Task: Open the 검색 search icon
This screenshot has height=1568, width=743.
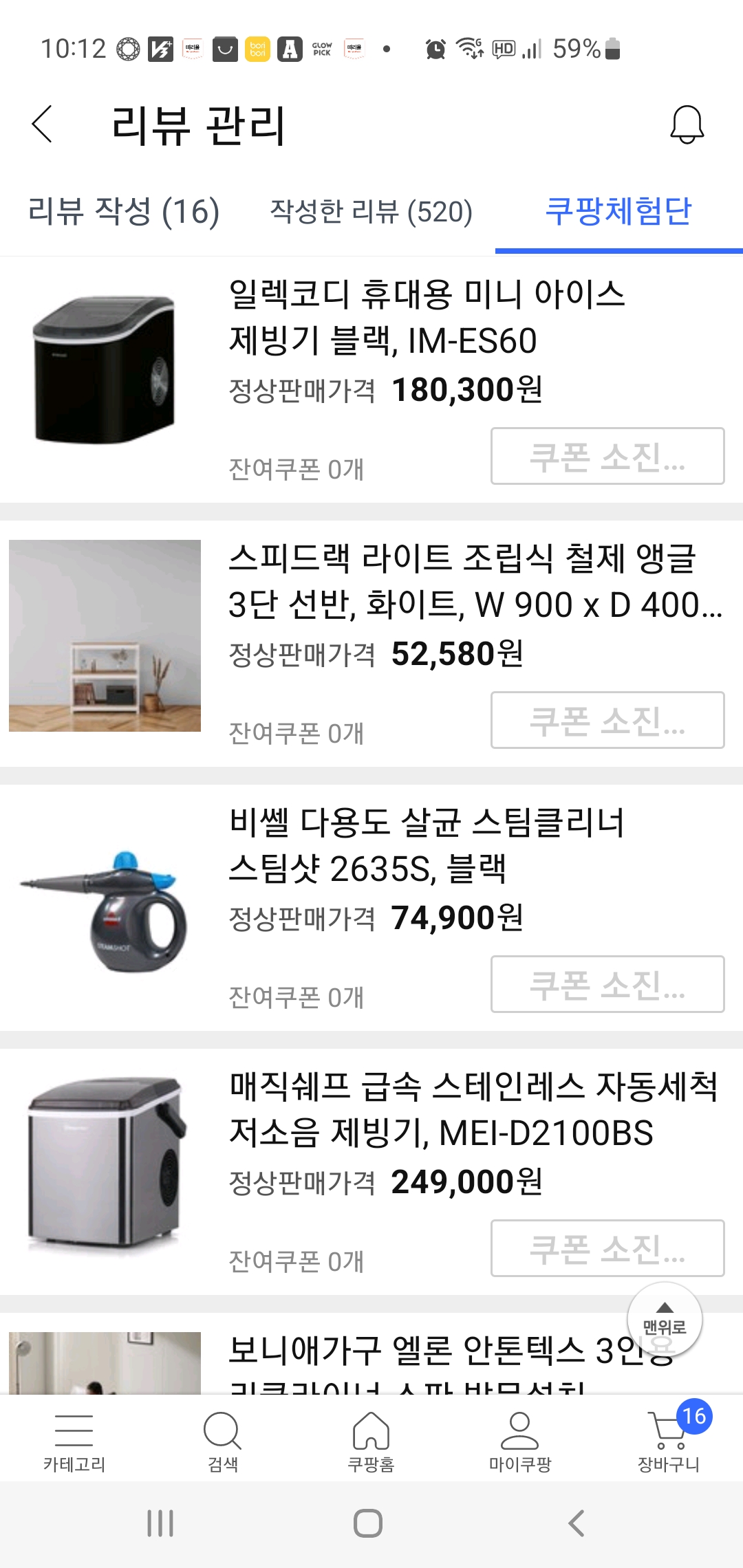Action: click(223, 1429)
